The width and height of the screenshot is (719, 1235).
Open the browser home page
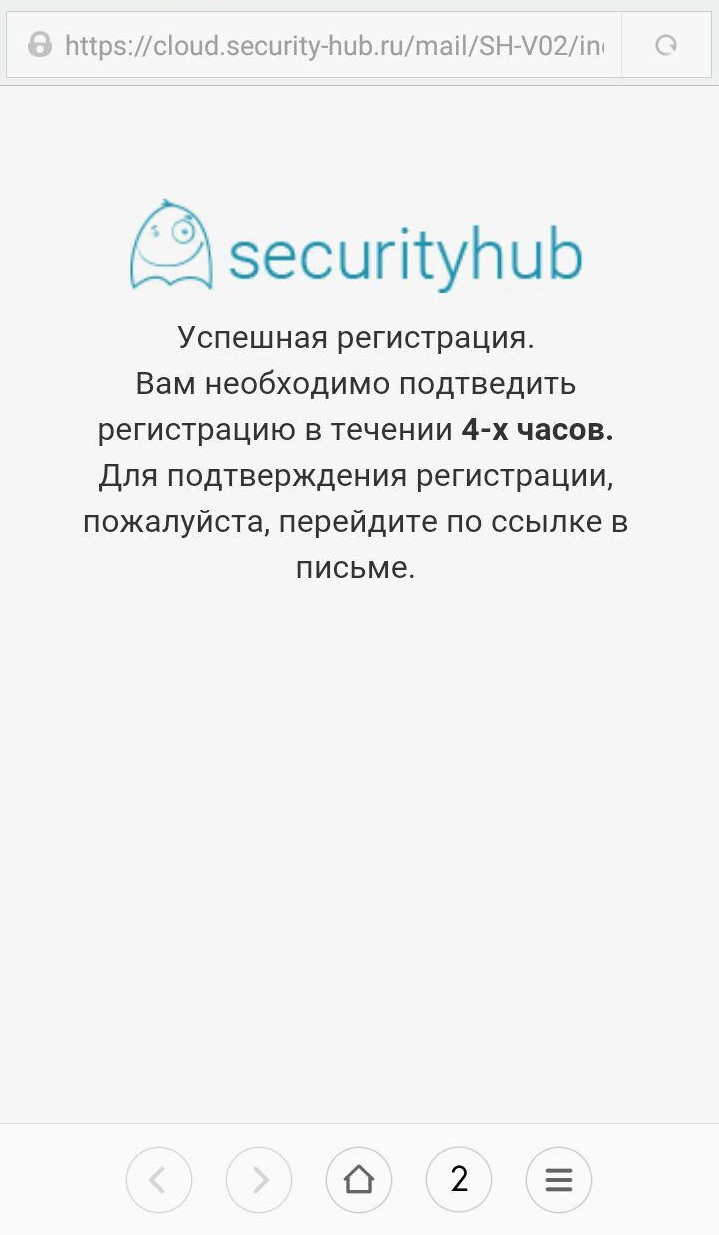click(359, 1180)
